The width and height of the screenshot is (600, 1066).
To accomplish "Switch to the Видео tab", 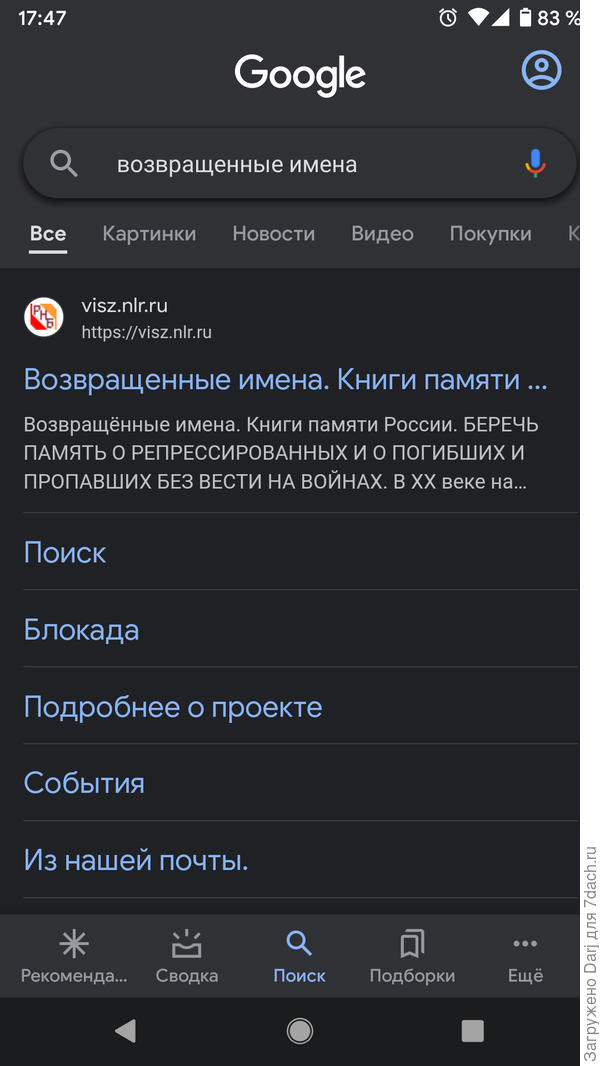I will click(382, 234).
